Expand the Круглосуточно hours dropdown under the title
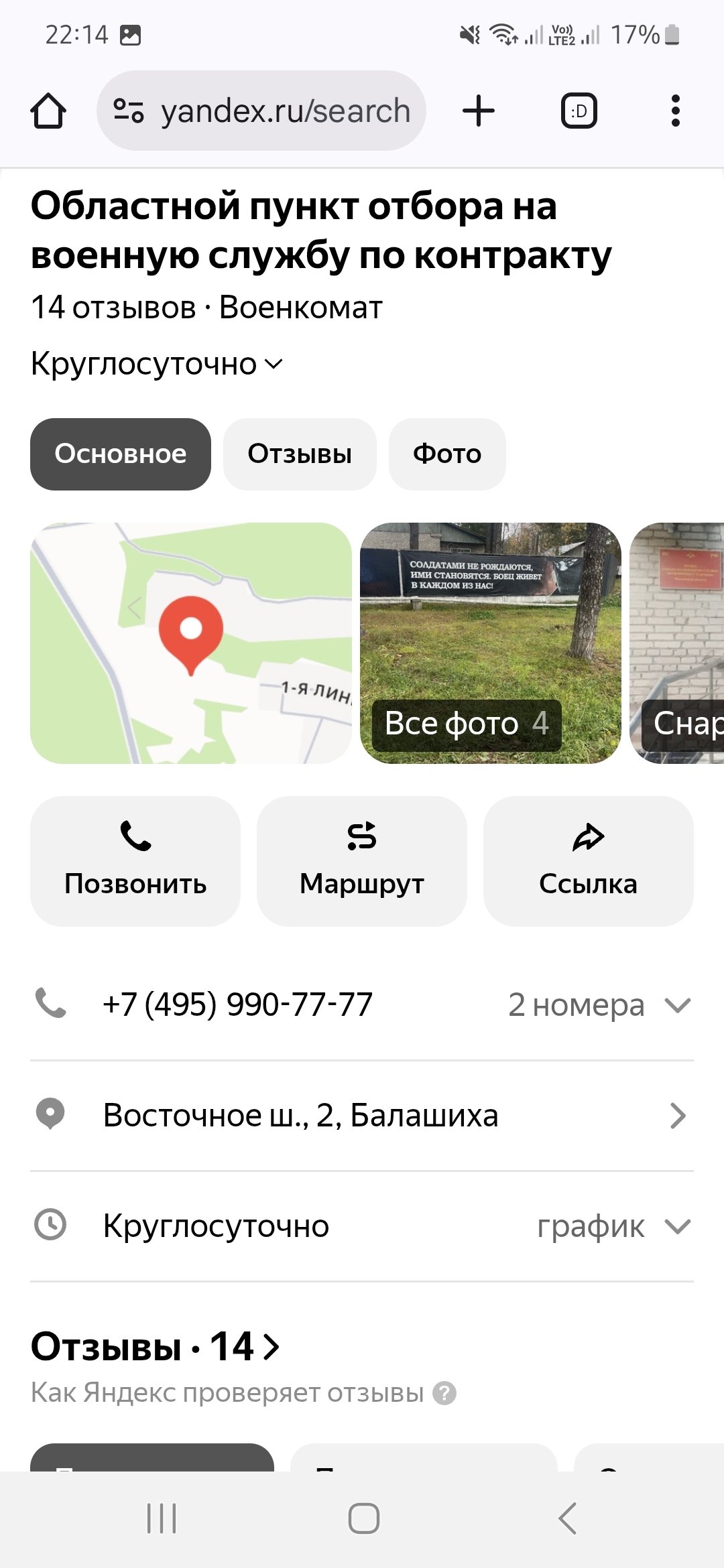The width and height of the screenshot is (724, 1568). (157, 364)
